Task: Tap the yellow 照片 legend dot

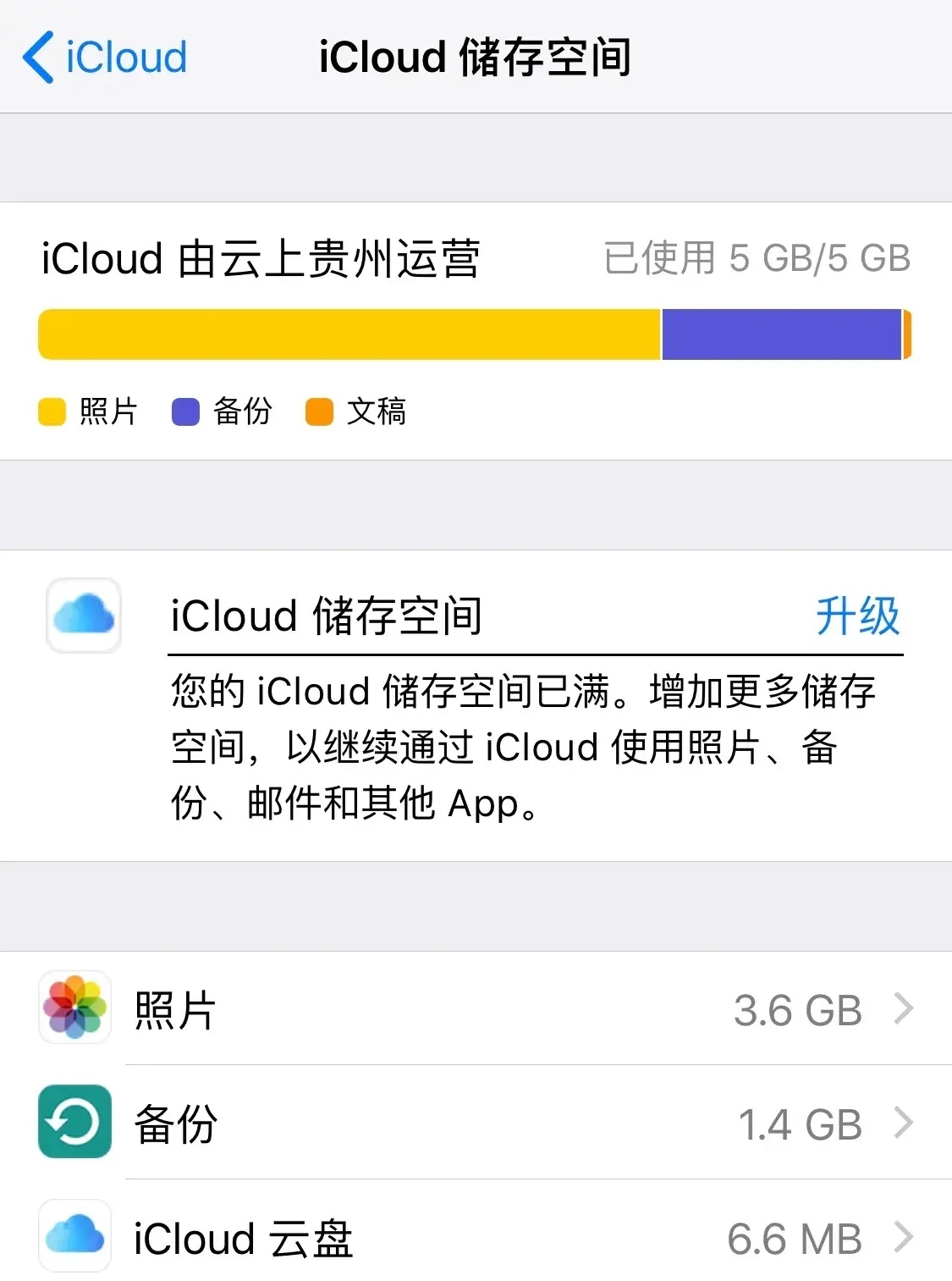Action: (x=52, y=411)
